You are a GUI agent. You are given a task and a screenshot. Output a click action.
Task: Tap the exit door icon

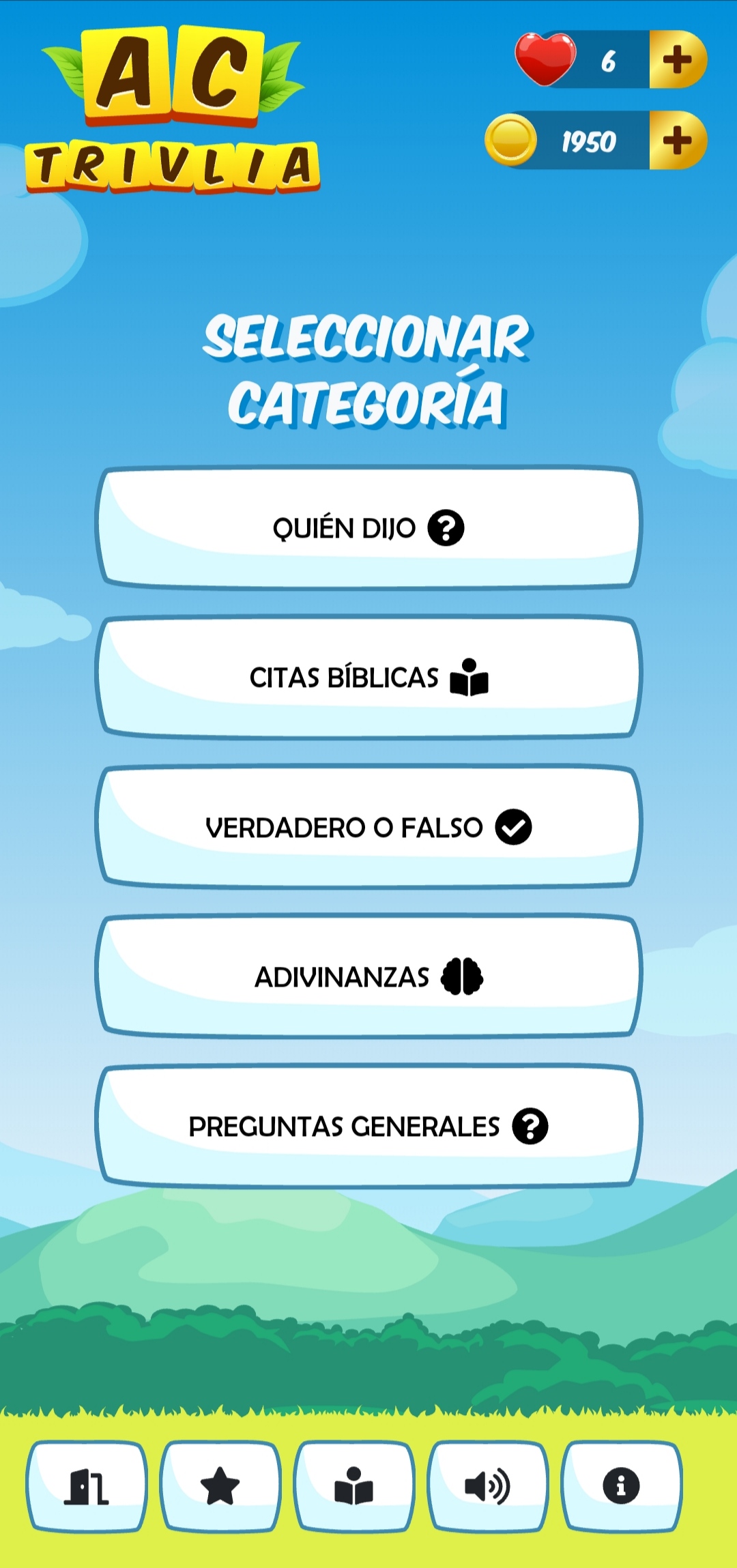tap(87, 1486)
